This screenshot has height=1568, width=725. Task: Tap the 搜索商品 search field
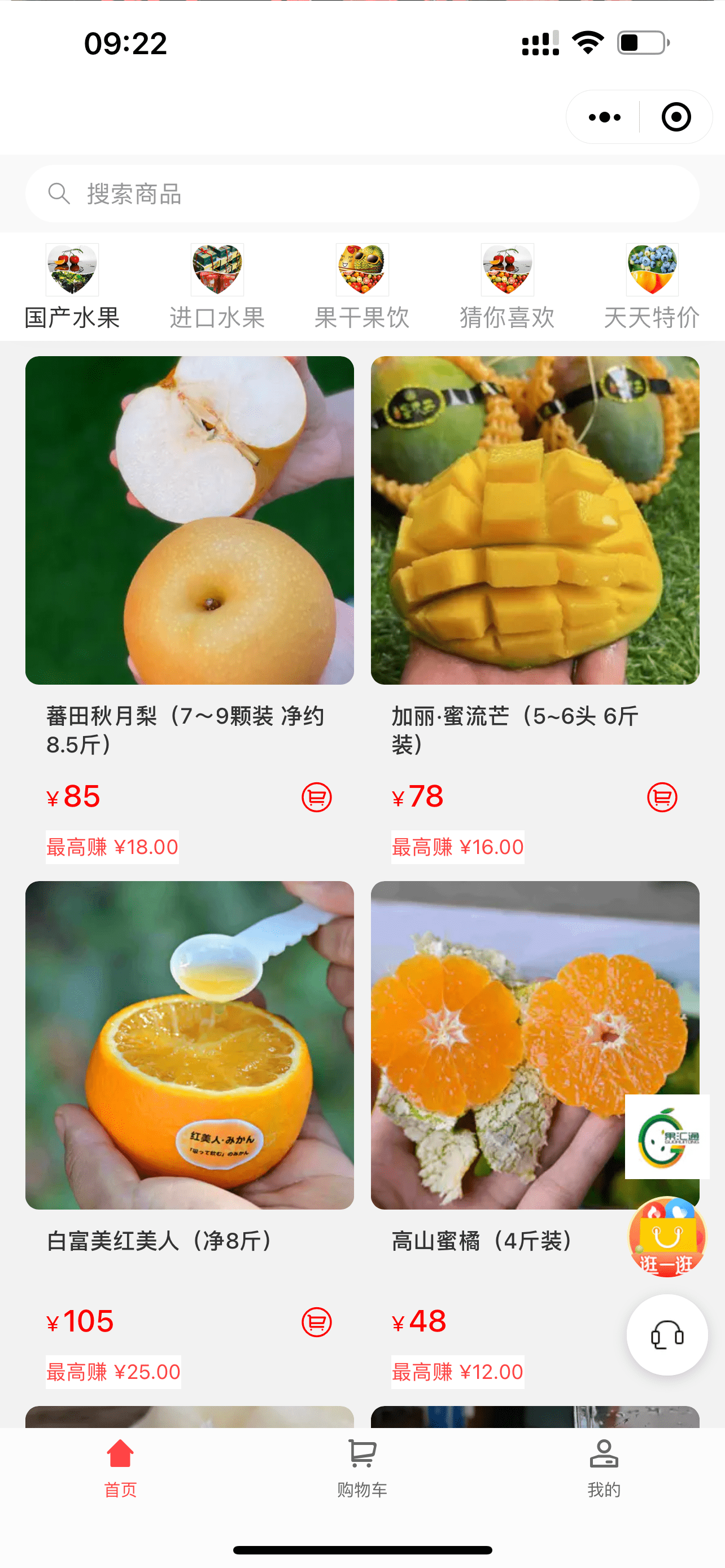point(362,194)
